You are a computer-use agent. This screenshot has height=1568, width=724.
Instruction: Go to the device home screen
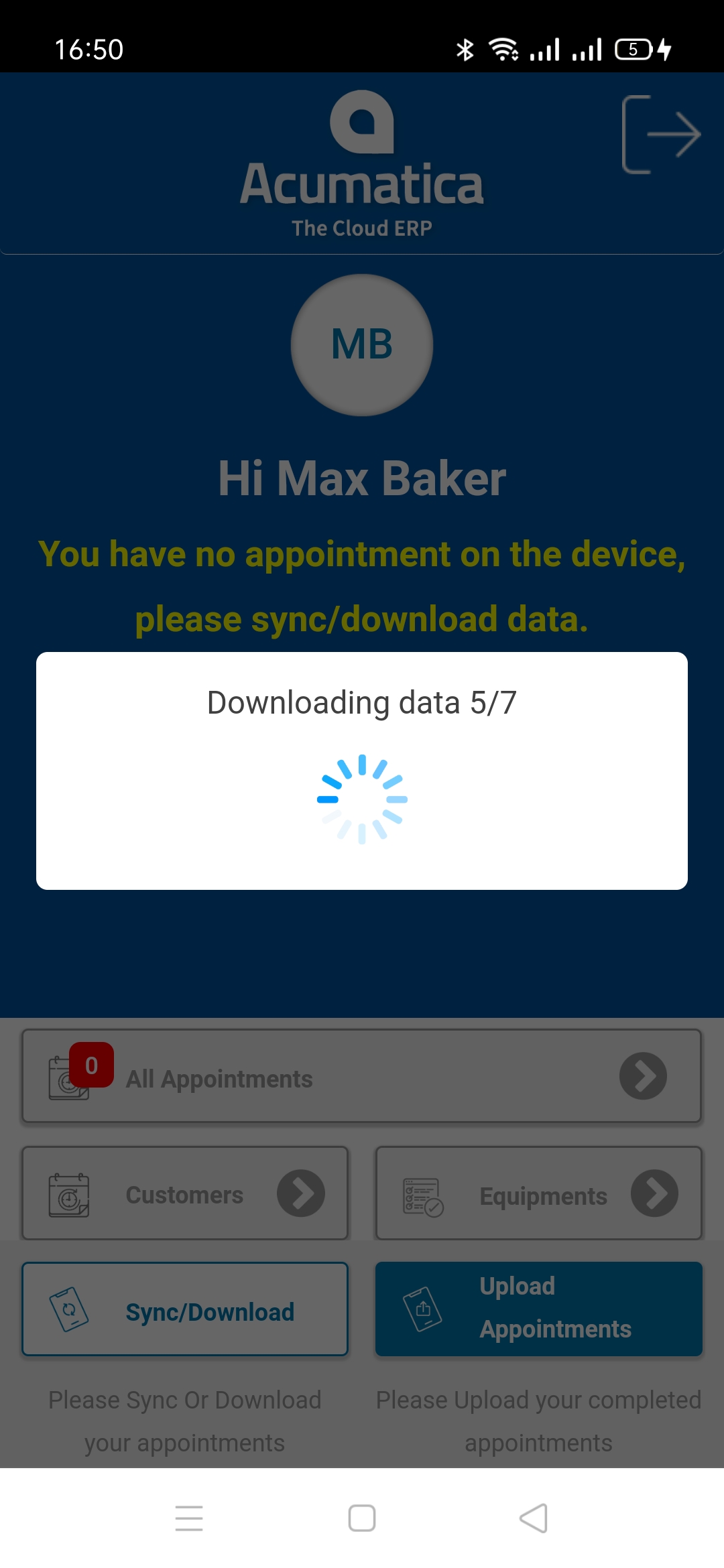click(362, 1518)
